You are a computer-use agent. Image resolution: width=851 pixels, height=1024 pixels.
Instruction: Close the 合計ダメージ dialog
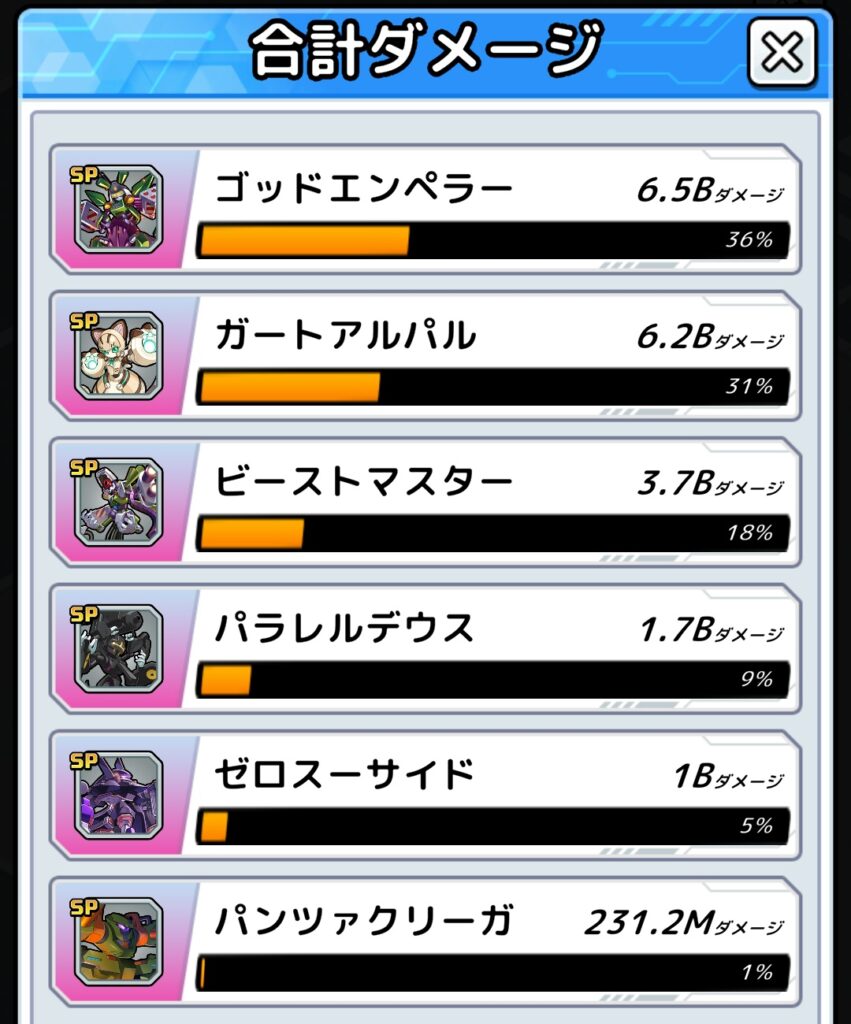click(781, 52)
